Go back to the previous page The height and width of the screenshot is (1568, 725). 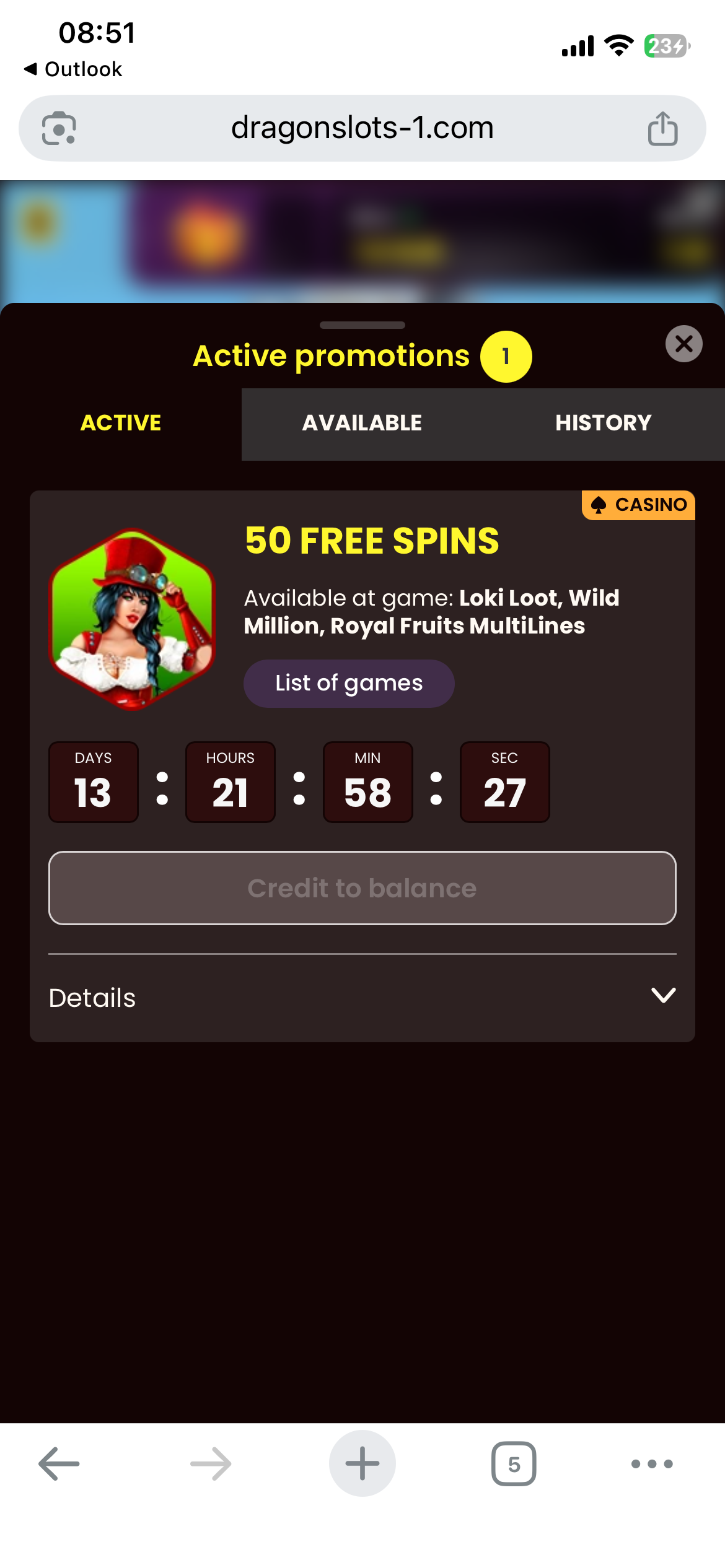[59, 1464]
